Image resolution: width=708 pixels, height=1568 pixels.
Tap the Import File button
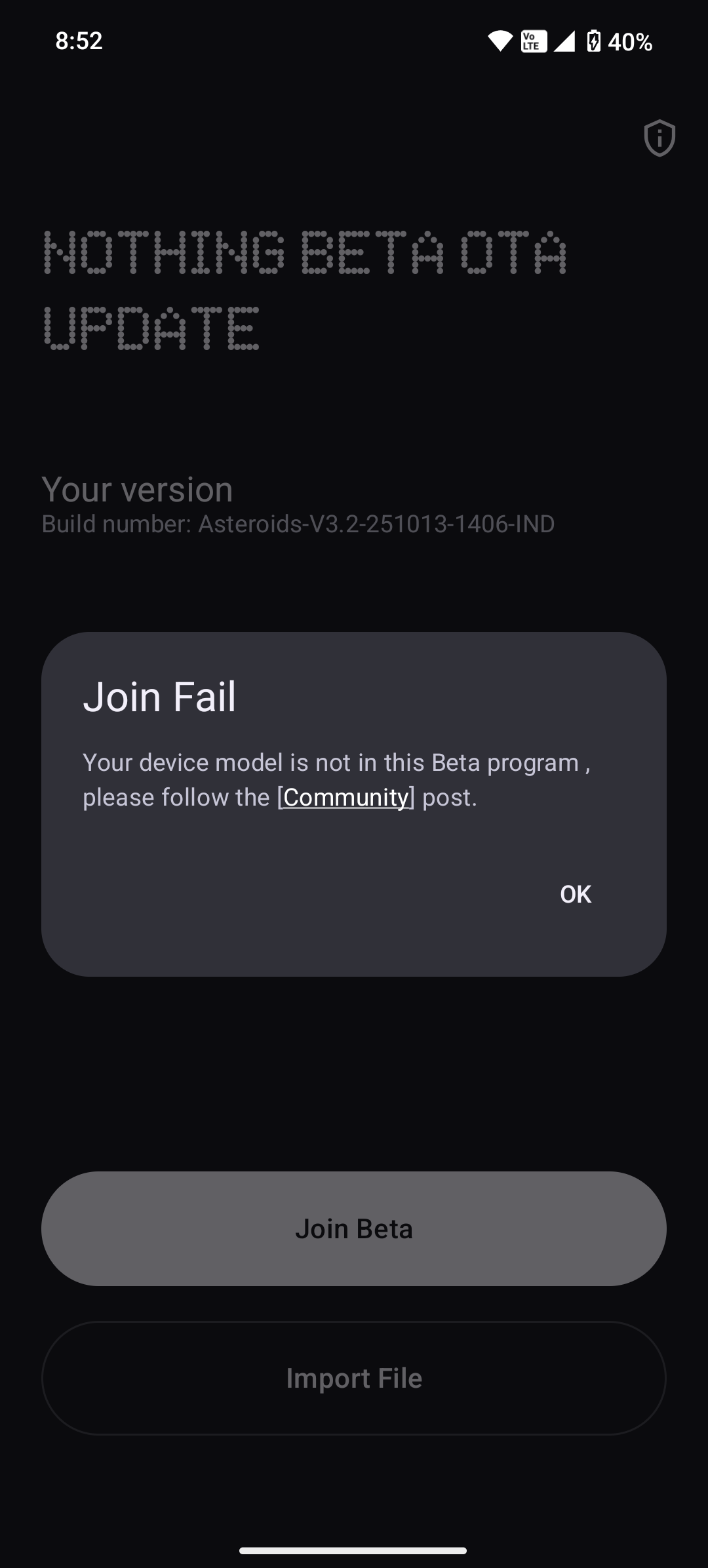(x=354, y=1378)
